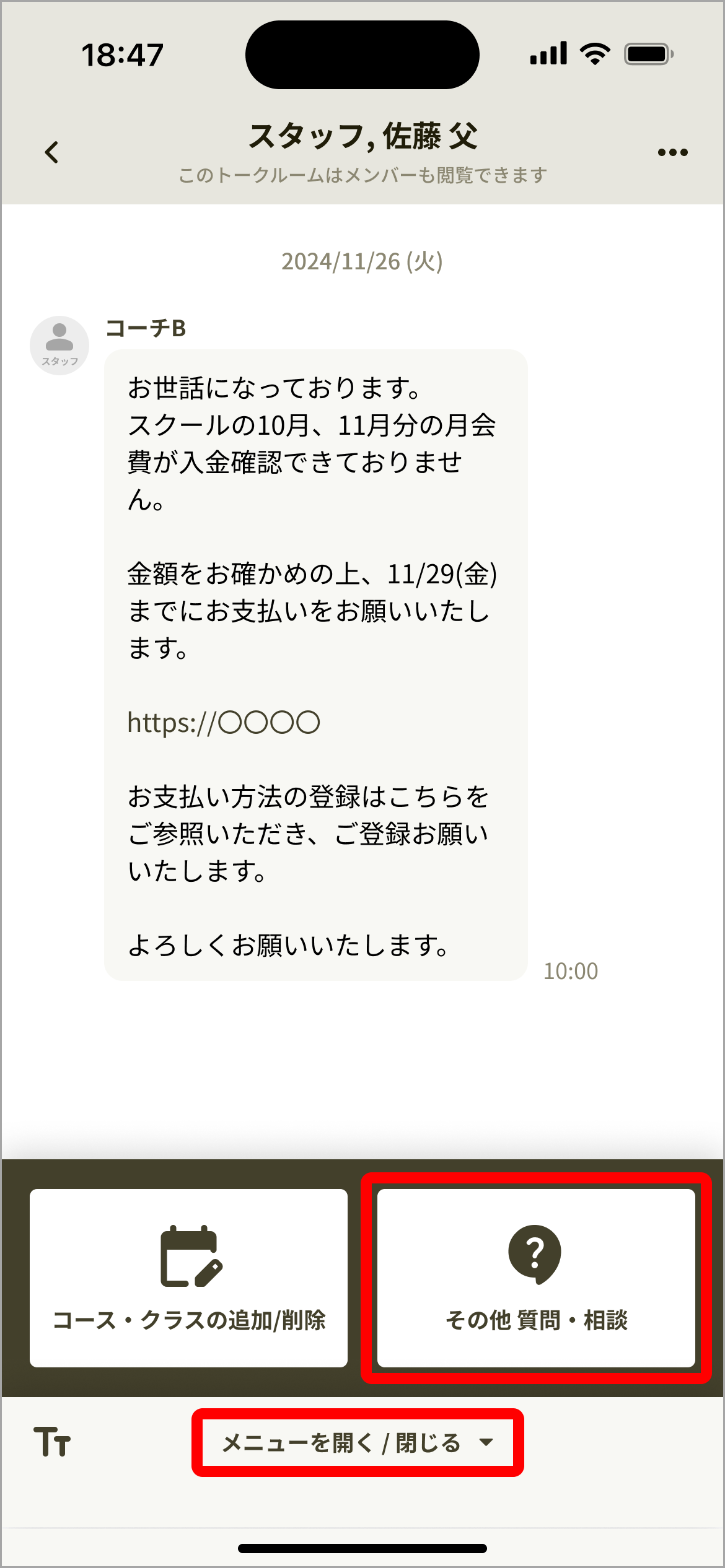The height and width of the screenshot is (1568, 725).
Task: Tap the signal strength bars indicator
Action: (x=548, y=54)
